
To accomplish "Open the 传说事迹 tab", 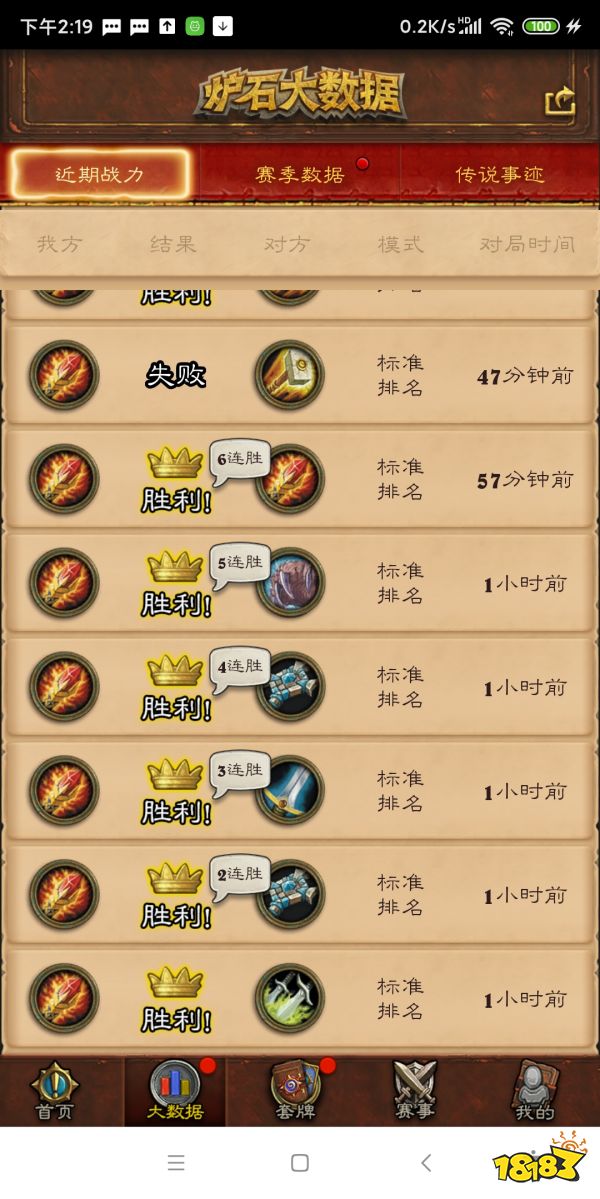I will (x=500, y=174).
